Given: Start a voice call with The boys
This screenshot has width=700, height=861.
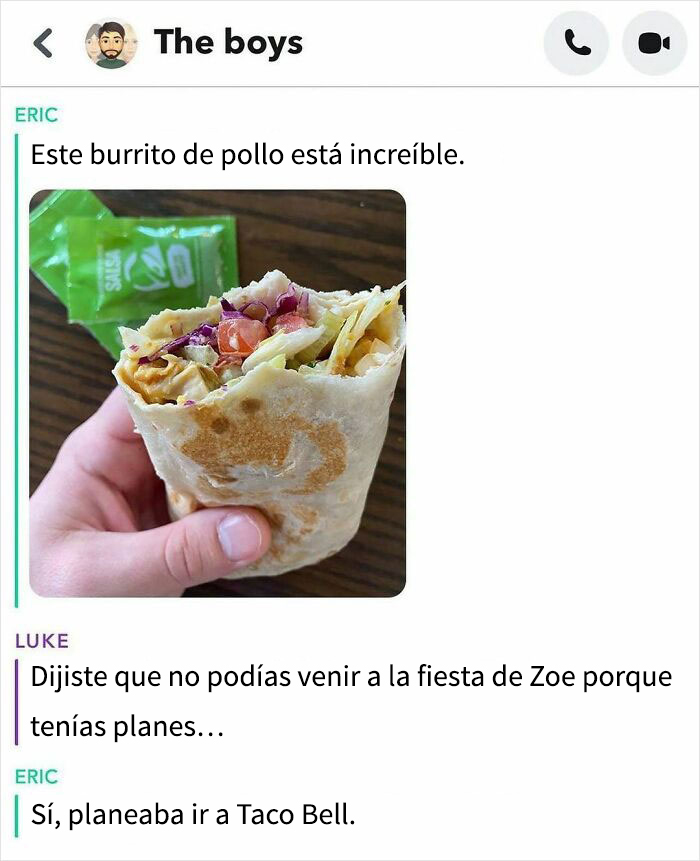Looking at the screenshot, I should pos(576,43).
